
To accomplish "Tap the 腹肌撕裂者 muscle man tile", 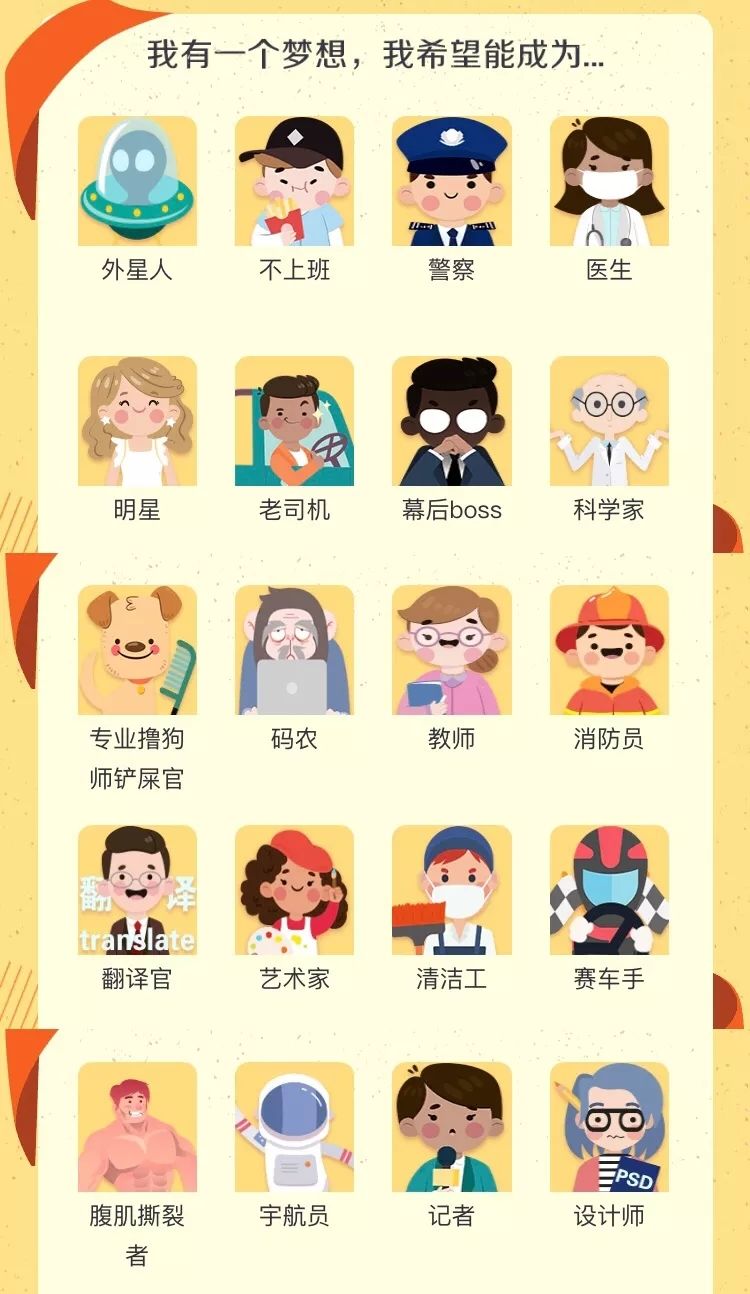I will point(137,1127).
